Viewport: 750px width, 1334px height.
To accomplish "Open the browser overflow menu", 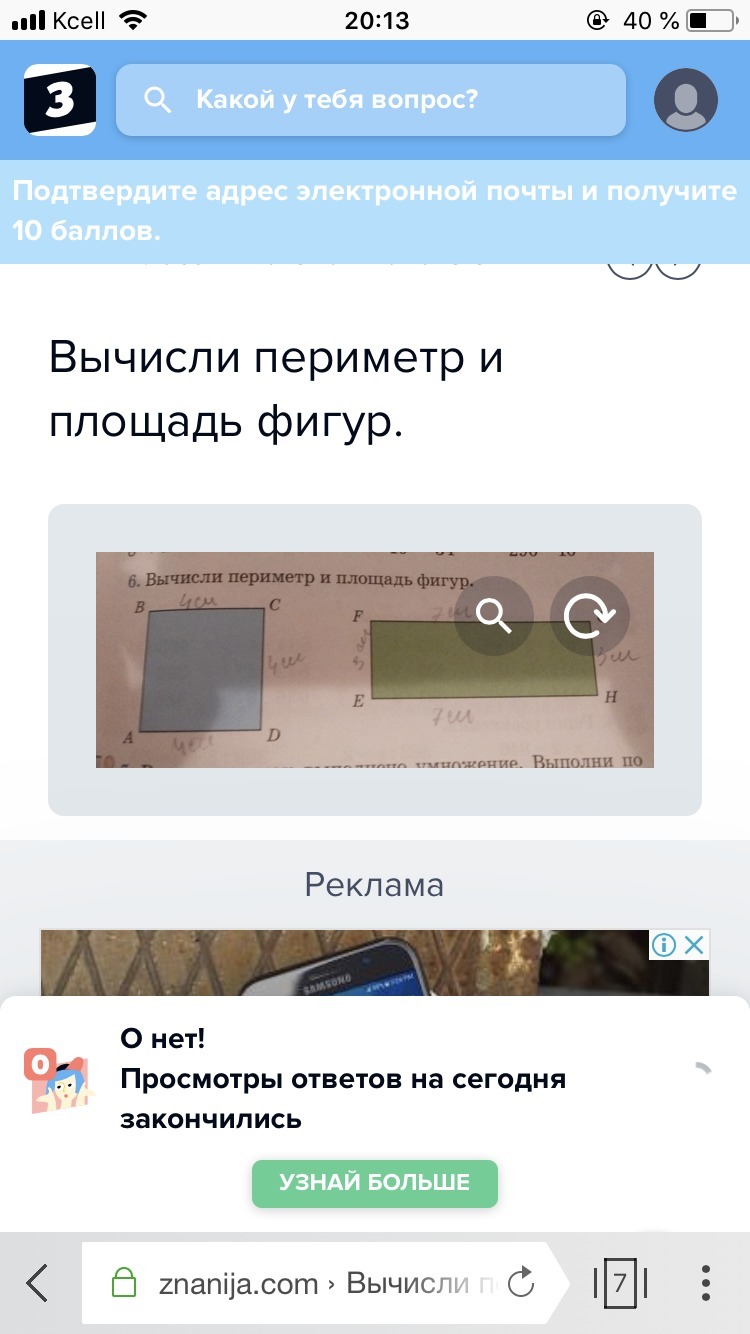I will coord(706,1282).
